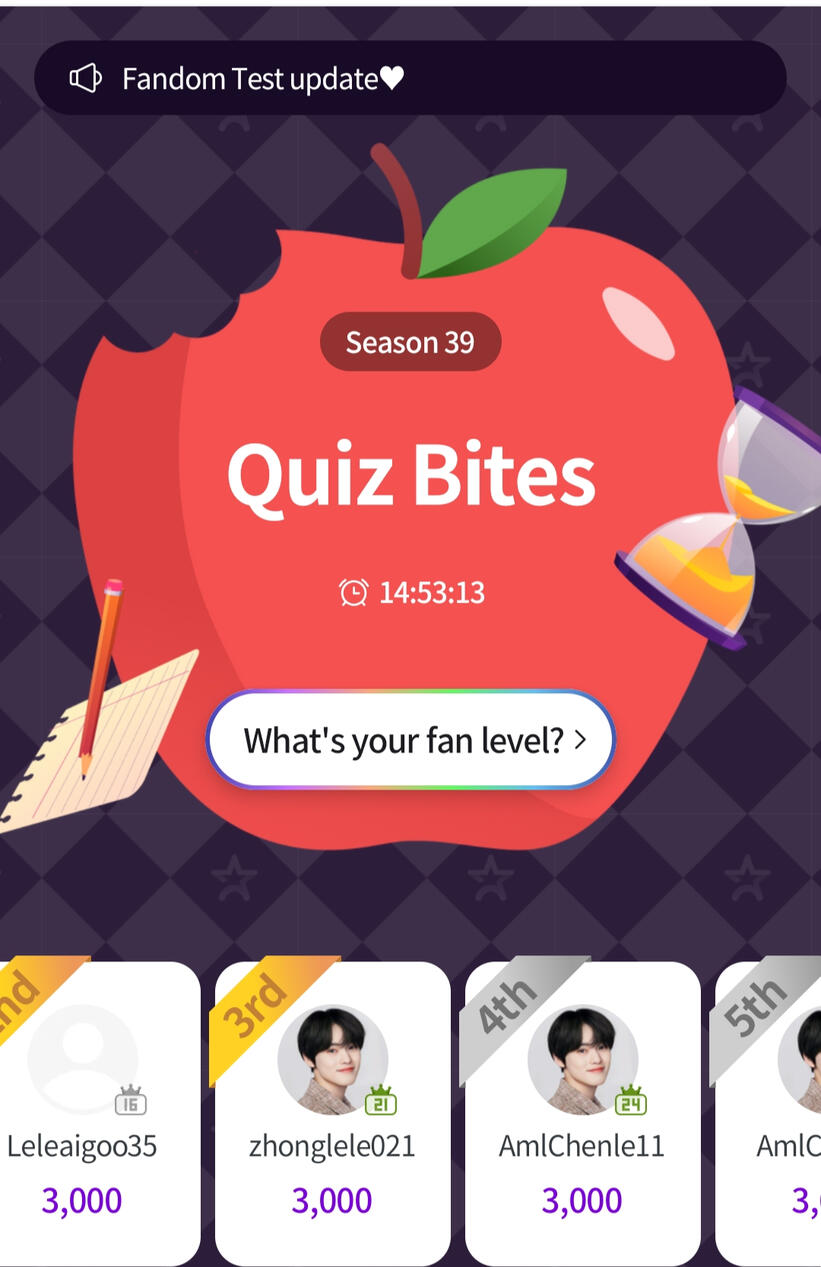Viewport: 821px width, 1267px height.
Task: Open AmlChenle11's 4th place card
Action: point(582,1110)
